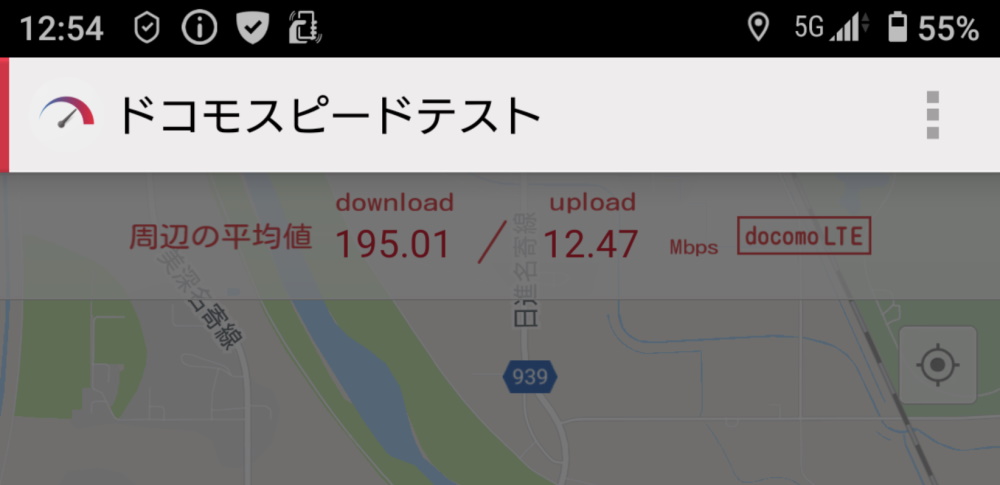The width and height of the screenshot is (1000, 485).
Task: Center the map on my location
Action: point(937,365)
